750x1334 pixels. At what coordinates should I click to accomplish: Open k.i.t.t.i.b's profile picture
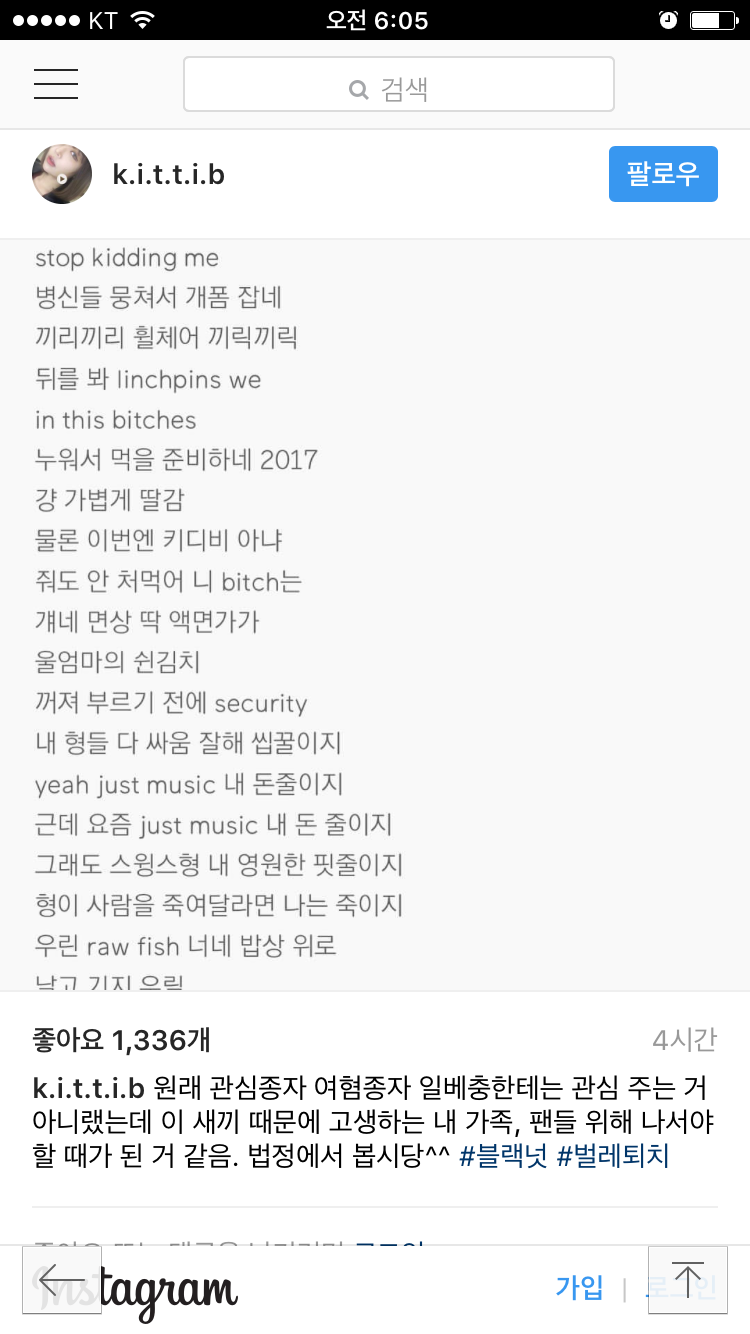click(62, 174)
